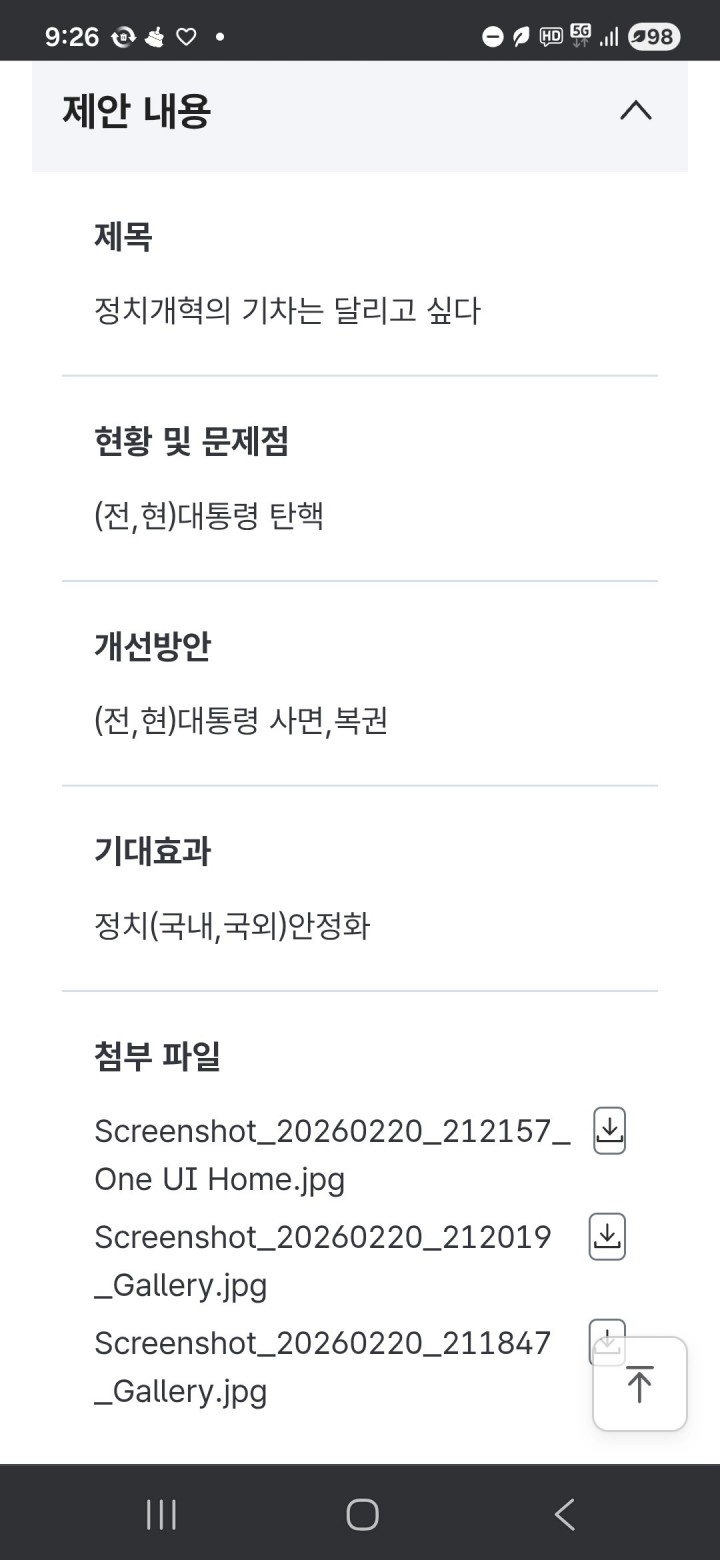Download Screenshot_20260220_212157_One UI Home.jpg
This screenshot has height=1560, width=720.
point(610,1131)
